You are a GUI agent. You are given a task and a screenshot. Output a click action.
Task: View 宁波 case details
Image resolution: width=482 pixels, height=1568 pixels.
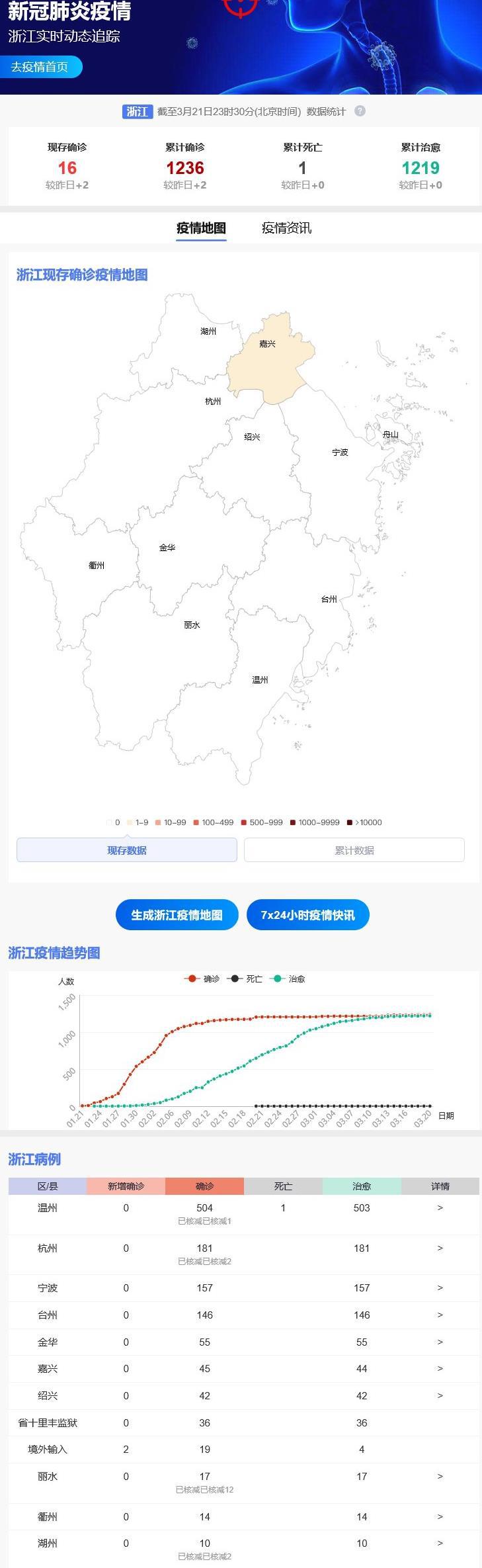point(440,1287)
